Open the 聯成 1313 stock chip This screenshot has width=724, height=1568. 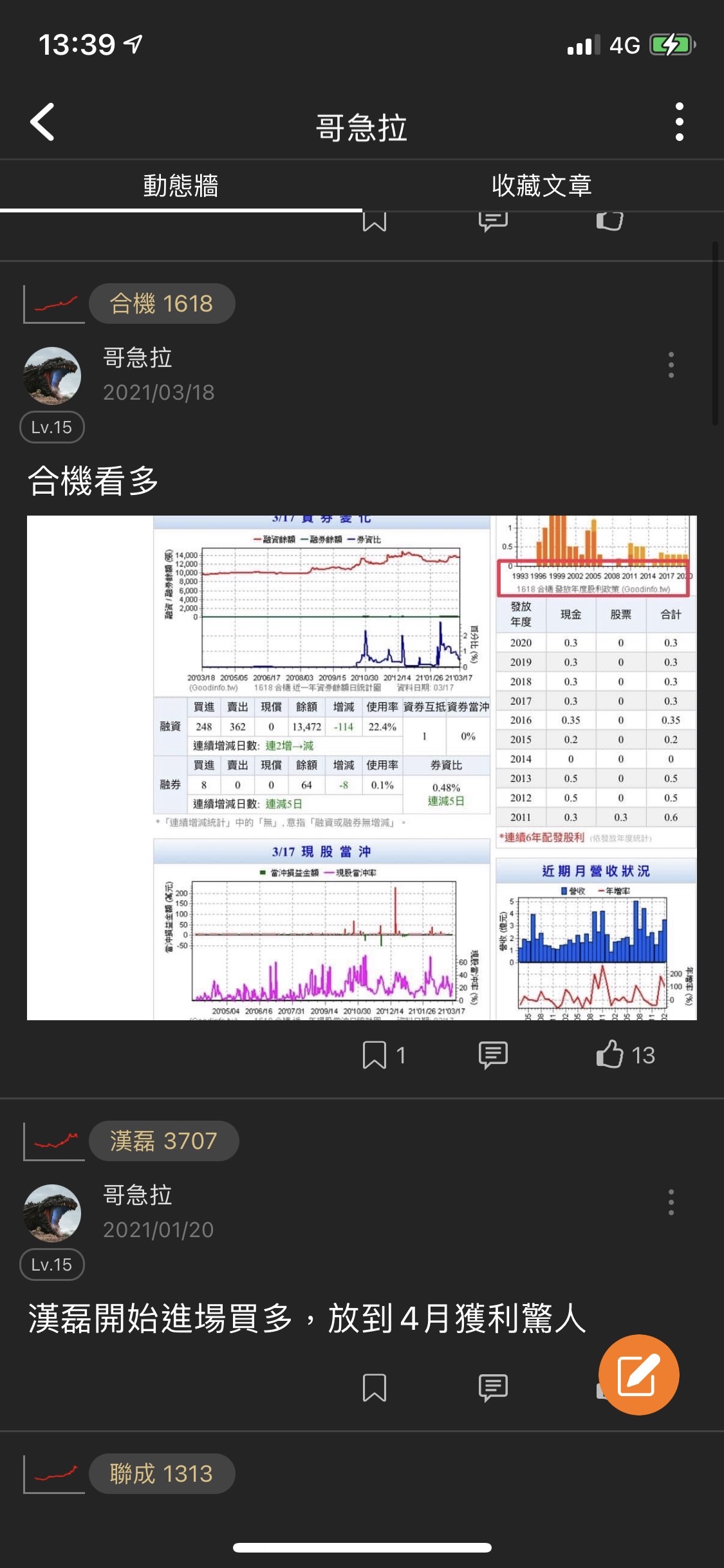pyautogui.click(x=162, y=1474)
